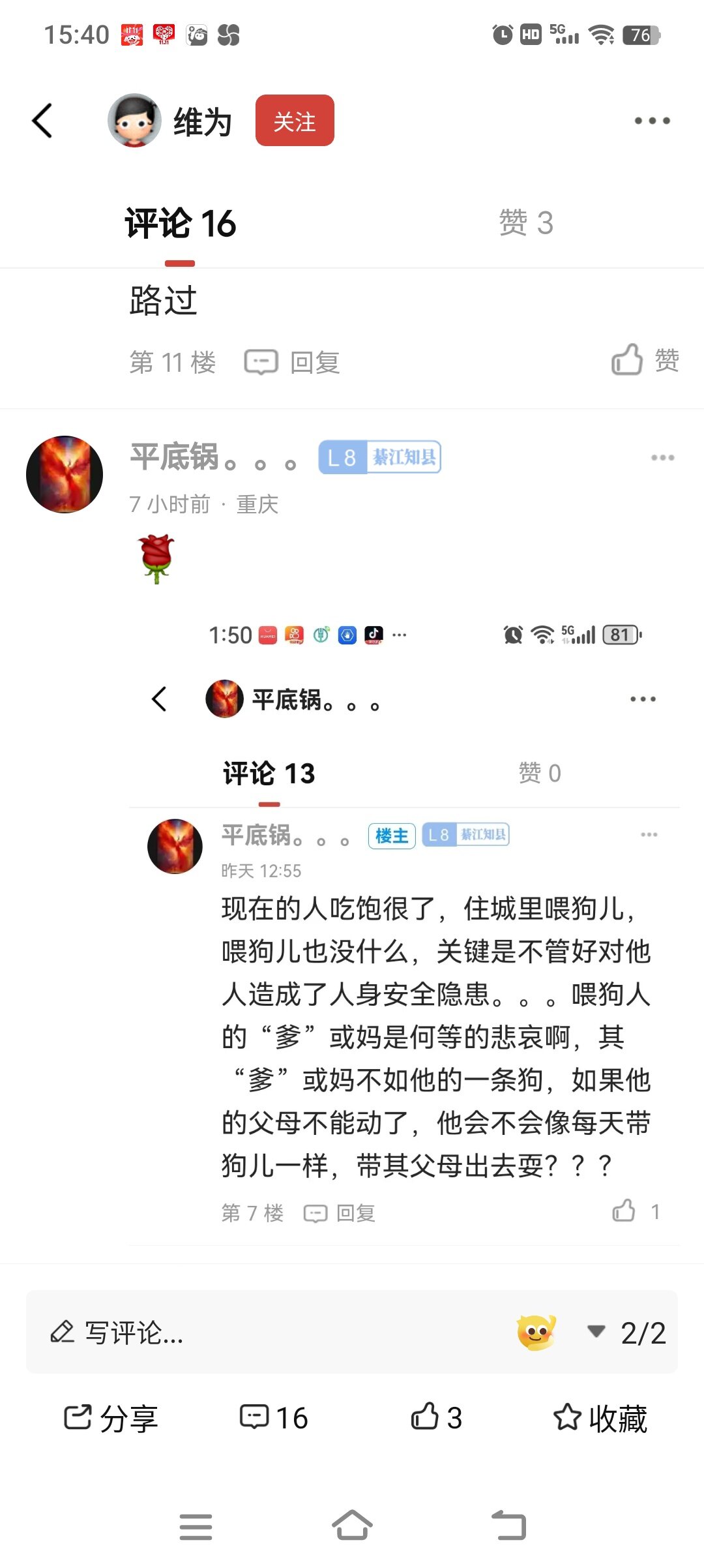Image resolution: width=704 pixels, height=1568 pixels.
Task: Follow user 维为 with 关注 button
Action: 295,121
